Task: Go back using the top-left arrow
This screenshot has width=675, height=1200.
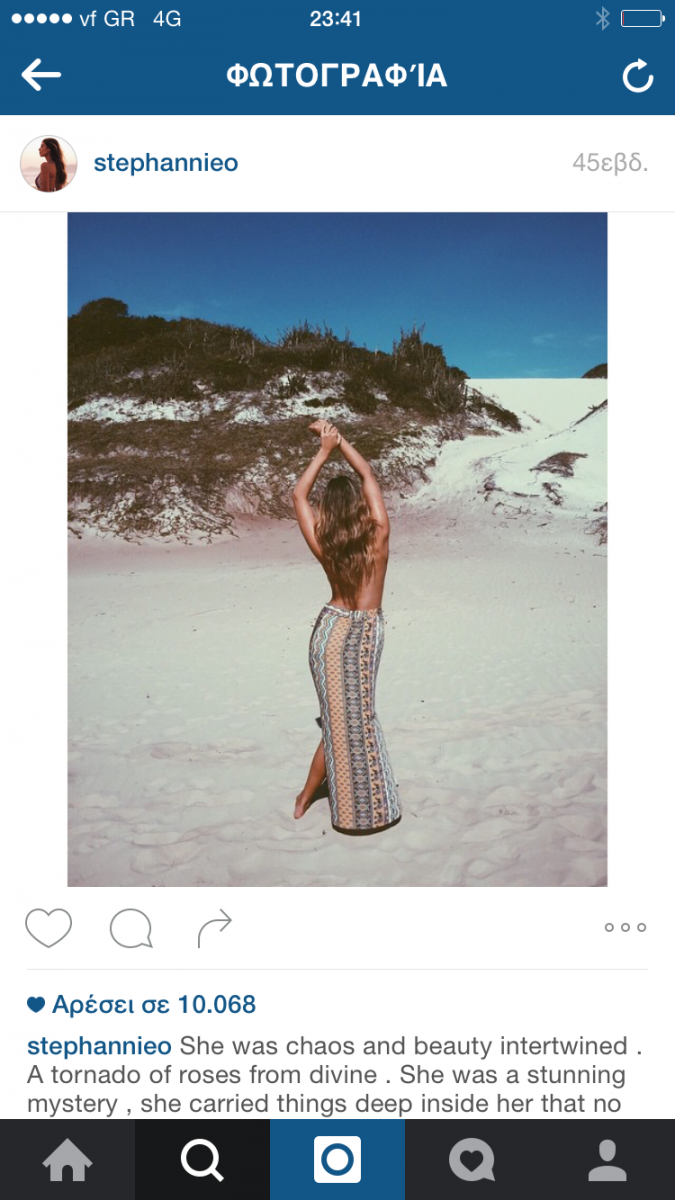Action: tap(41, 75)
